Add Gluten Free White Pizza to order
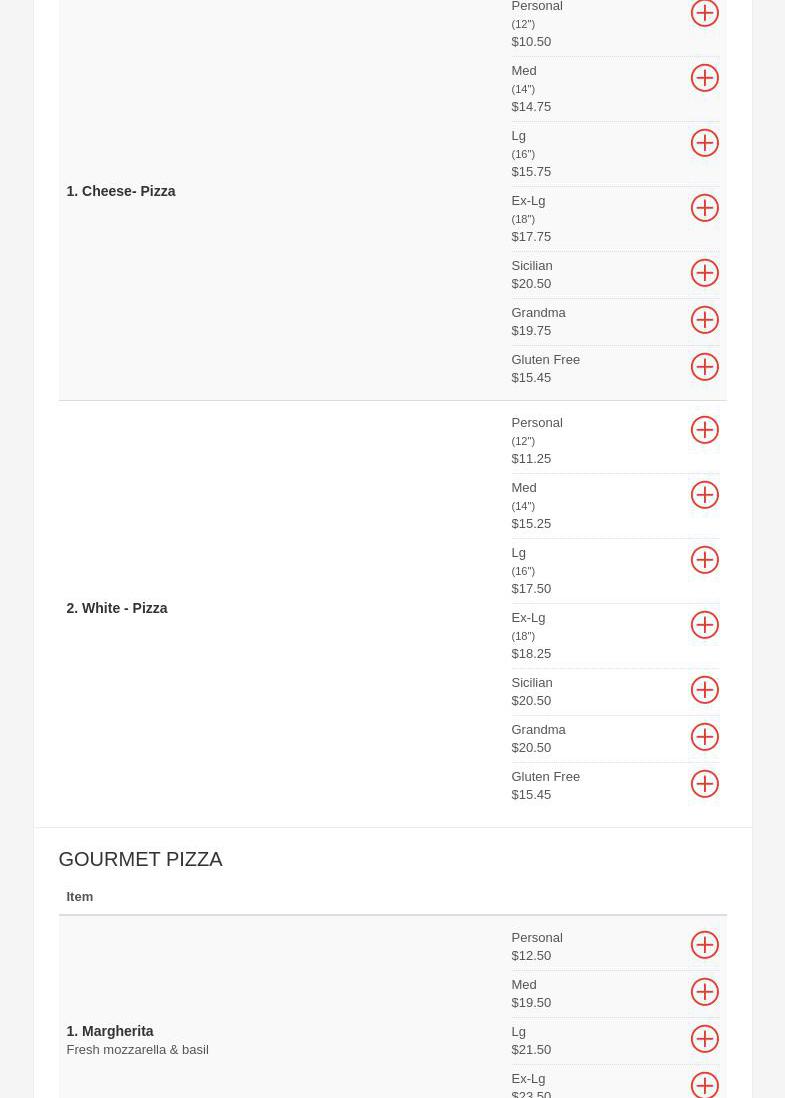 pos(704,784)
